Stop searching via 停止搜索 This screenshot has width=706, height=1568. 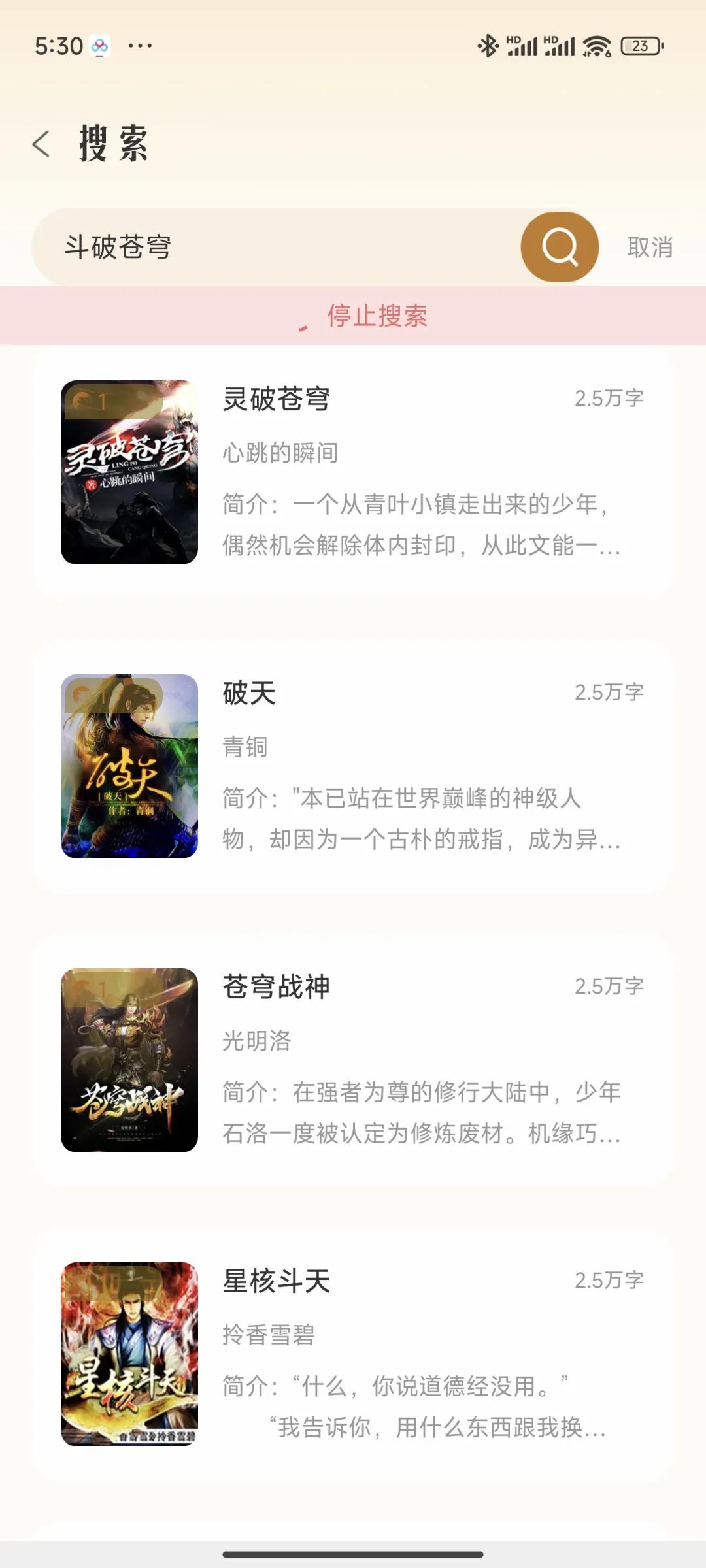pyautogui.click(x=377, y=316)
